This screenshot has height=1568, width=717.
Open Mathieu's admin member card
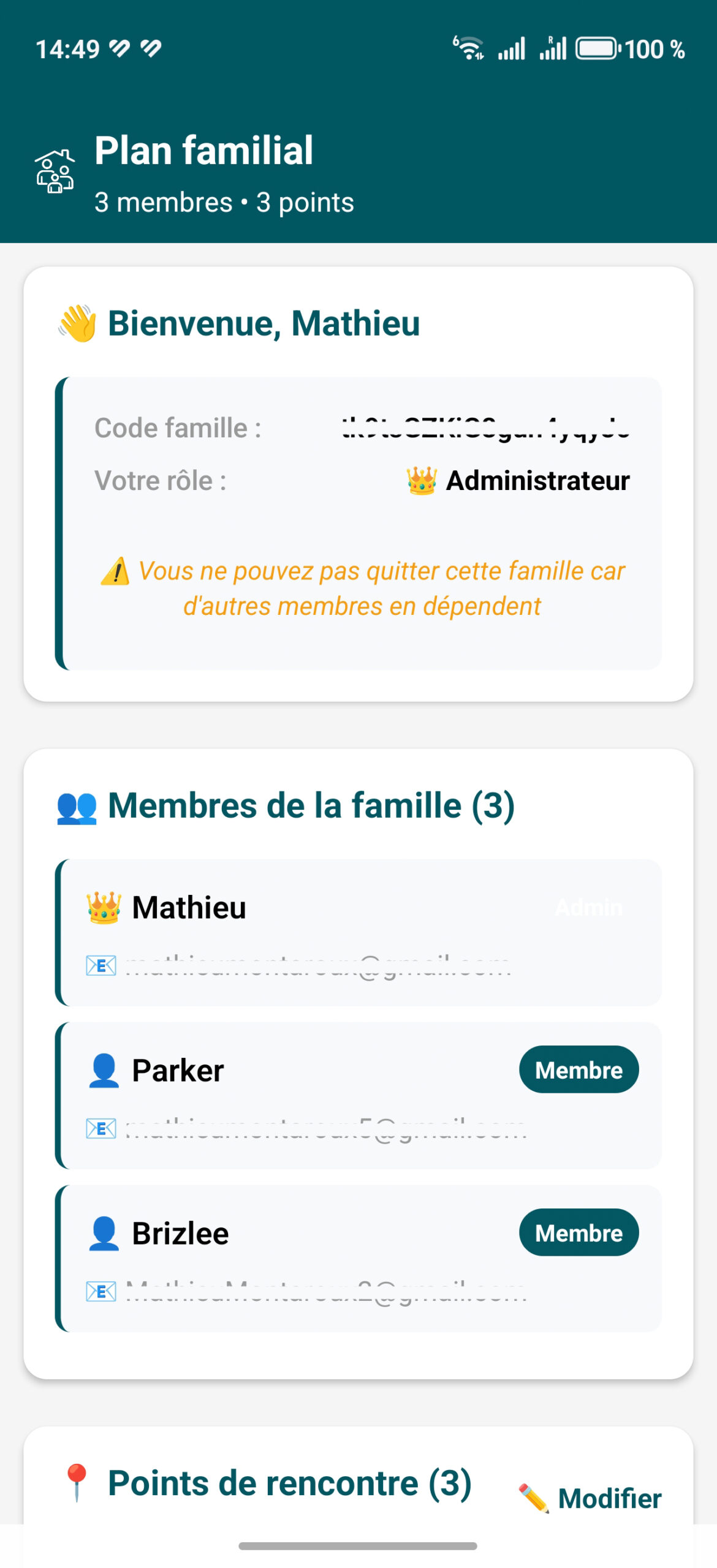358,932
